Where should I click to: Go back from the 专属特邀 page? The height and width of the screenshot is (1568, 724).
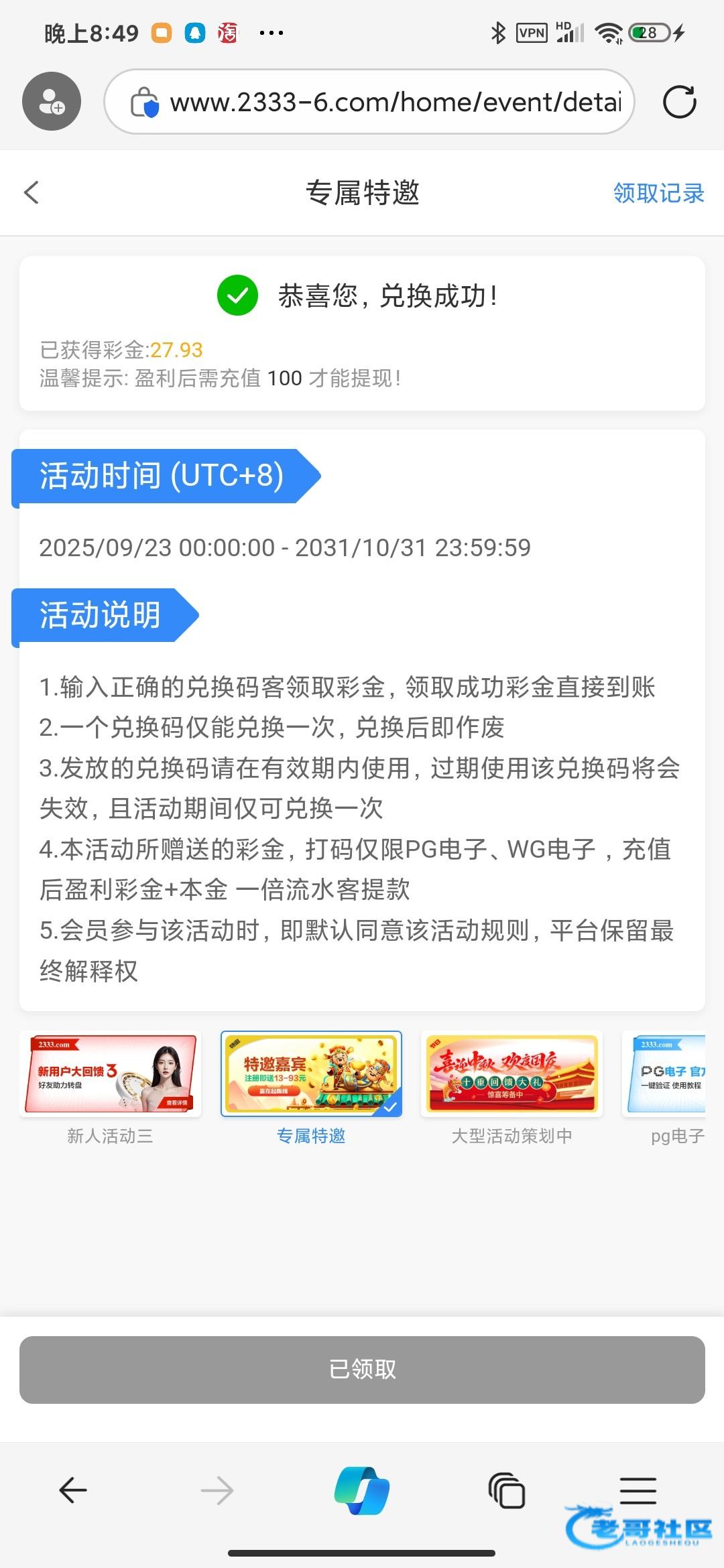[x=32, y=192]
